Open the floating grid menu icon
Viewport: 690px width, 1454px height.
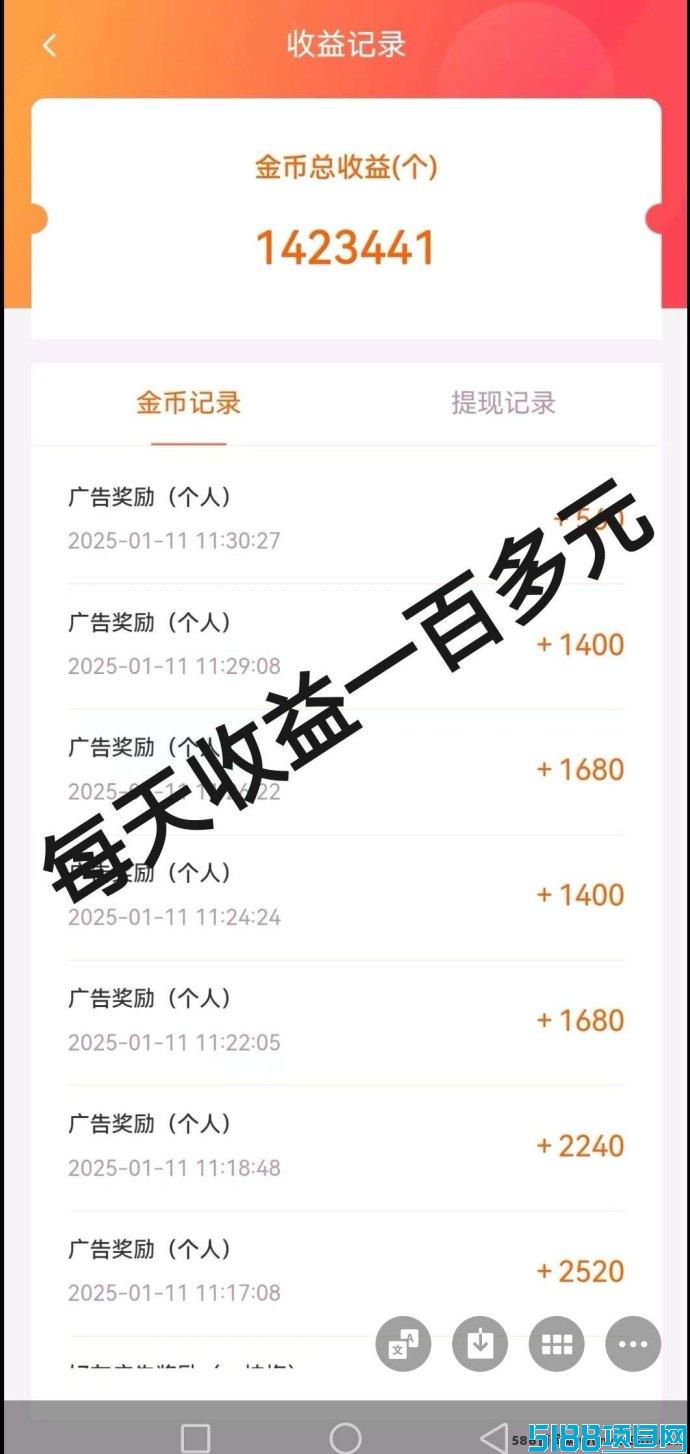point(557,1344)
